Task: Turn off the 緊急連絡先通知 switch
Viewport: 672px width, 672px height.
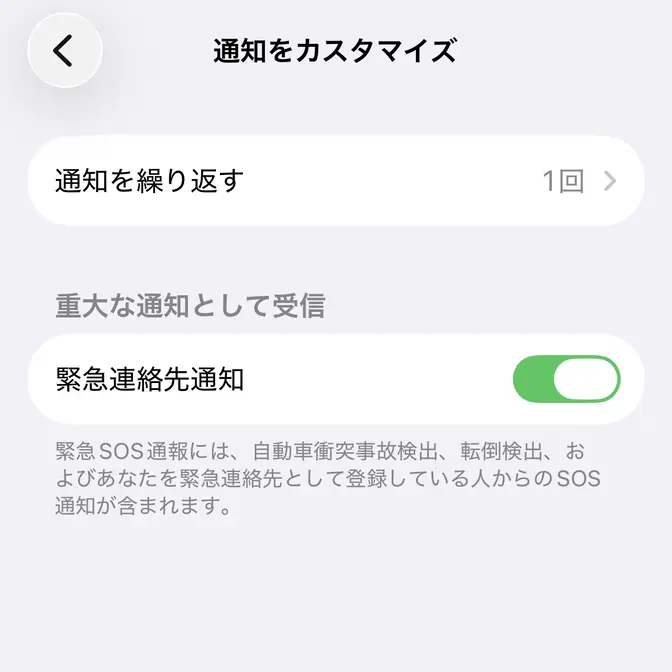Action: (x=566, y=380)
